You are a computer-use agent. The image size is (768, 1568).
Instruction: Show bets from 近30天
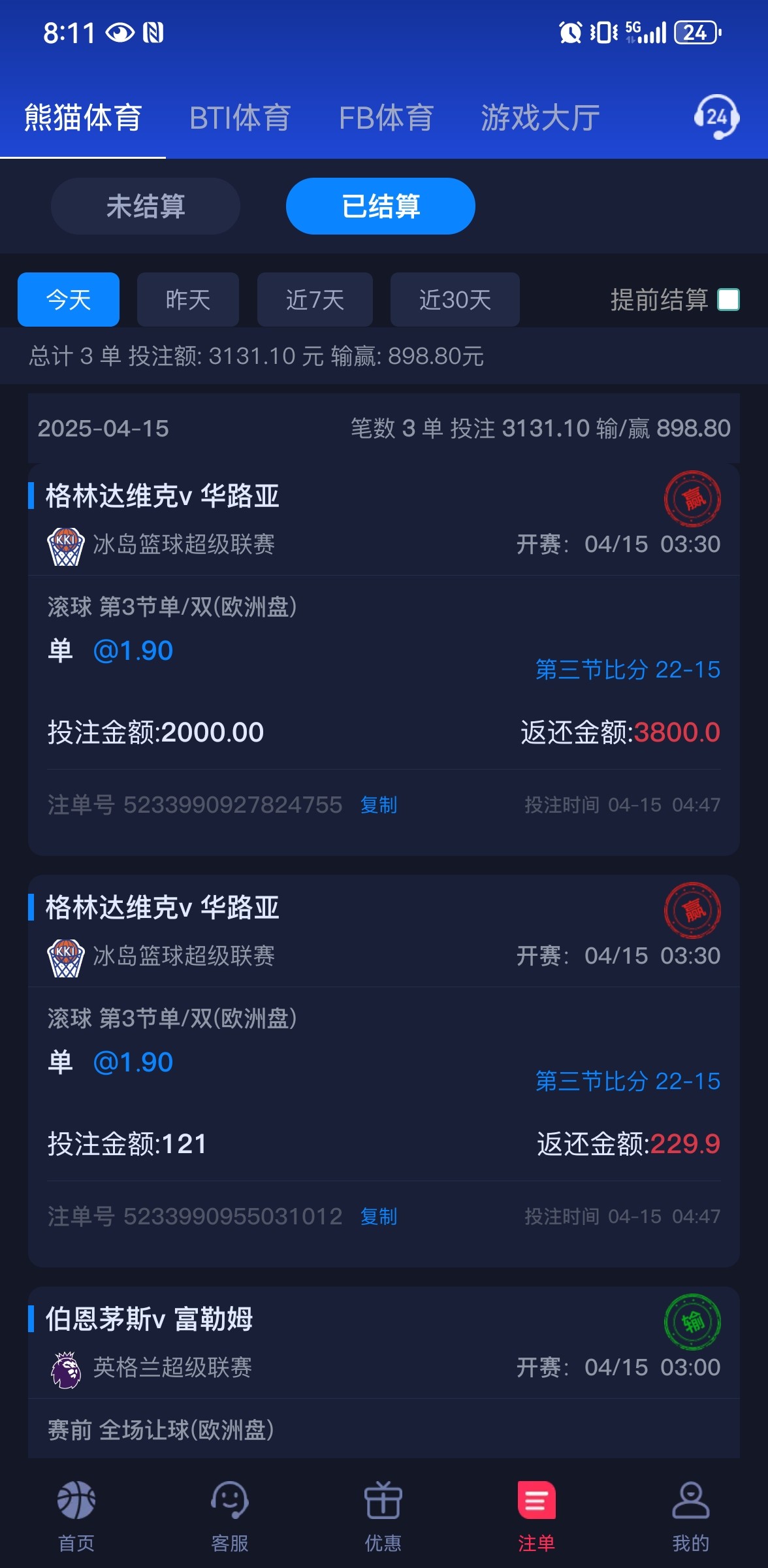(x=455, y=299)
